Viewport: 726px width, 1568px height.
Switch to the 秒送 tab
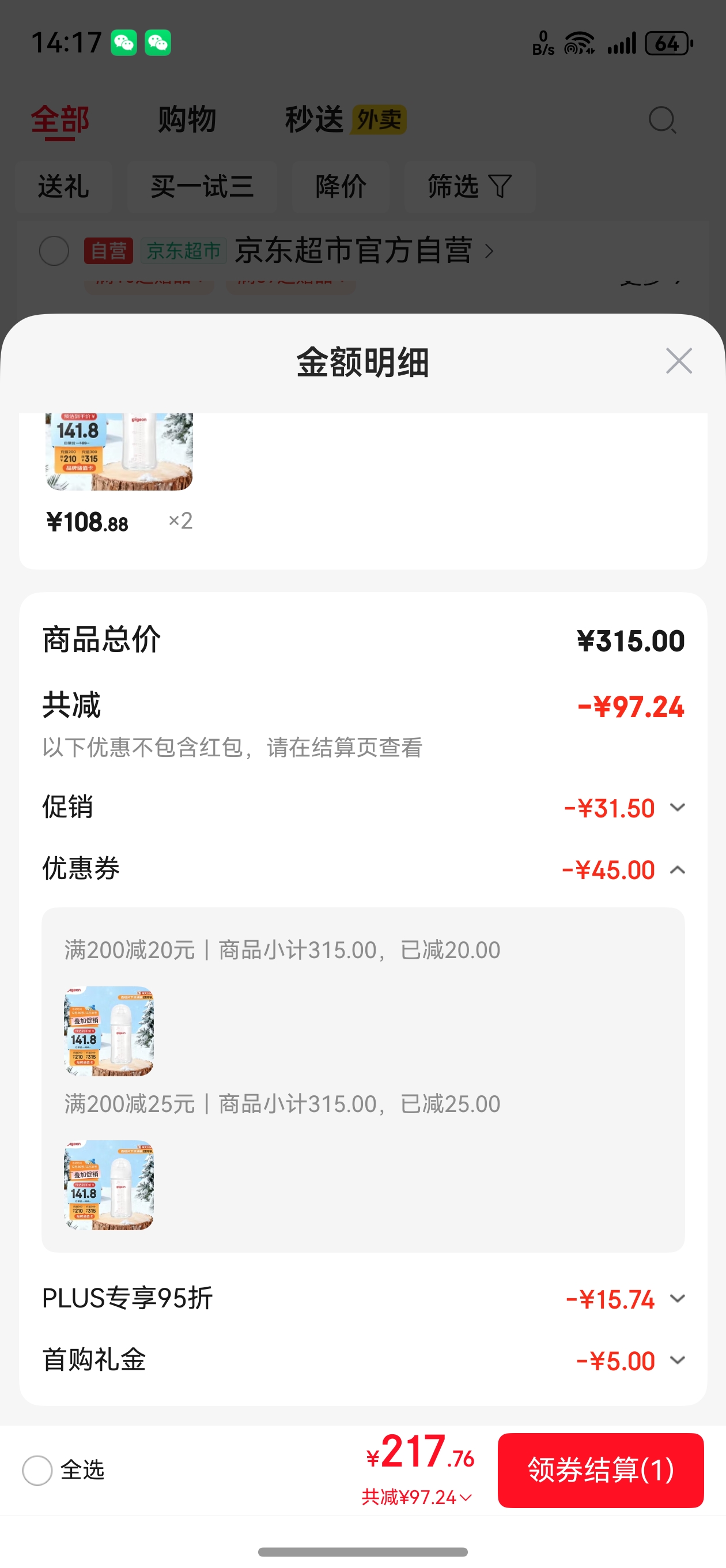315,119
